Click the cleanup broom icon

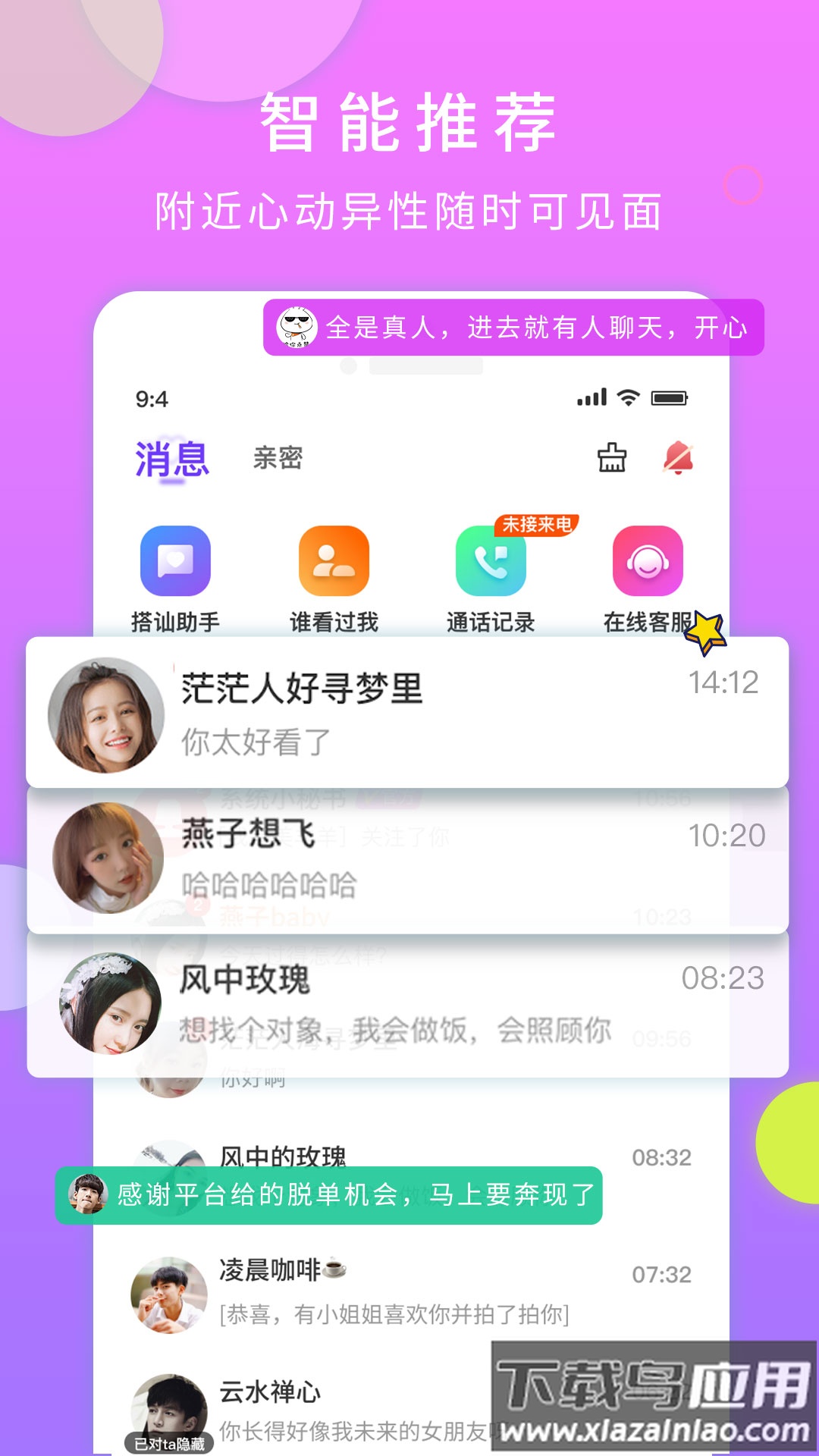pos(611,457)
